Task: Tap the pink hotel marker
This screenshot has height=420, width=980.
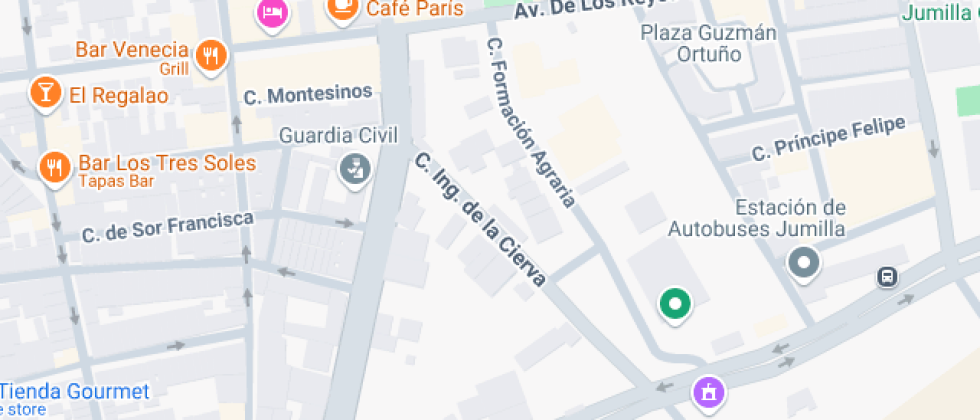Action: [x=271, y=11]
